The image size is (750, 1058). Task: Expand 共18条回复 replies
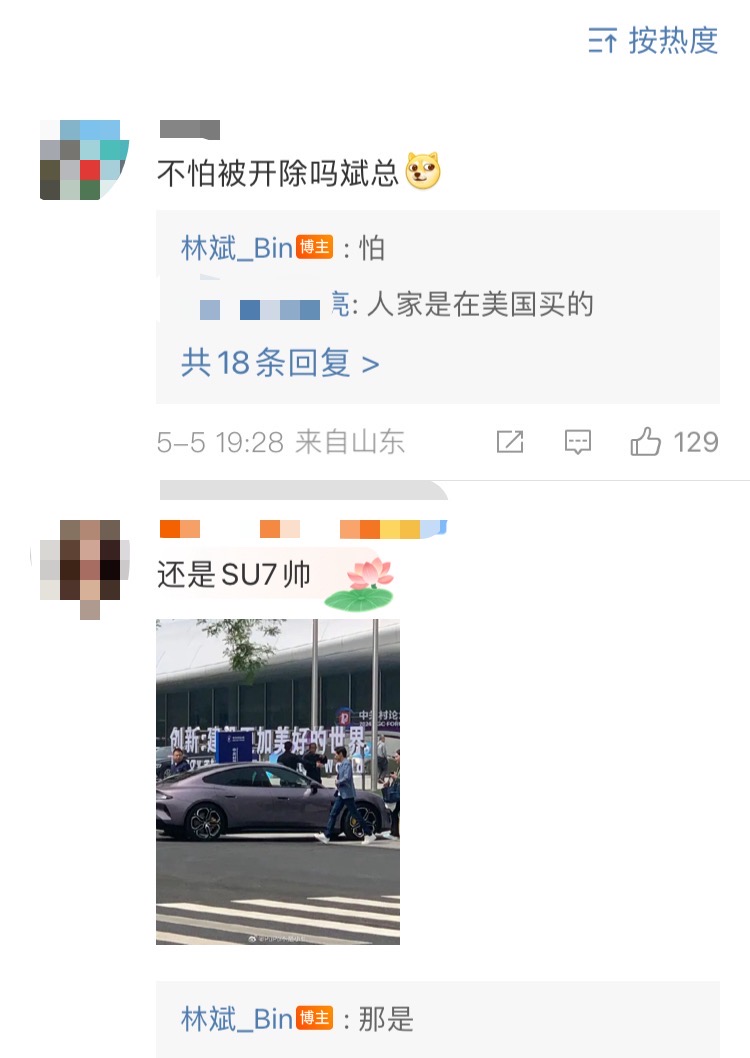pos(280,363)
